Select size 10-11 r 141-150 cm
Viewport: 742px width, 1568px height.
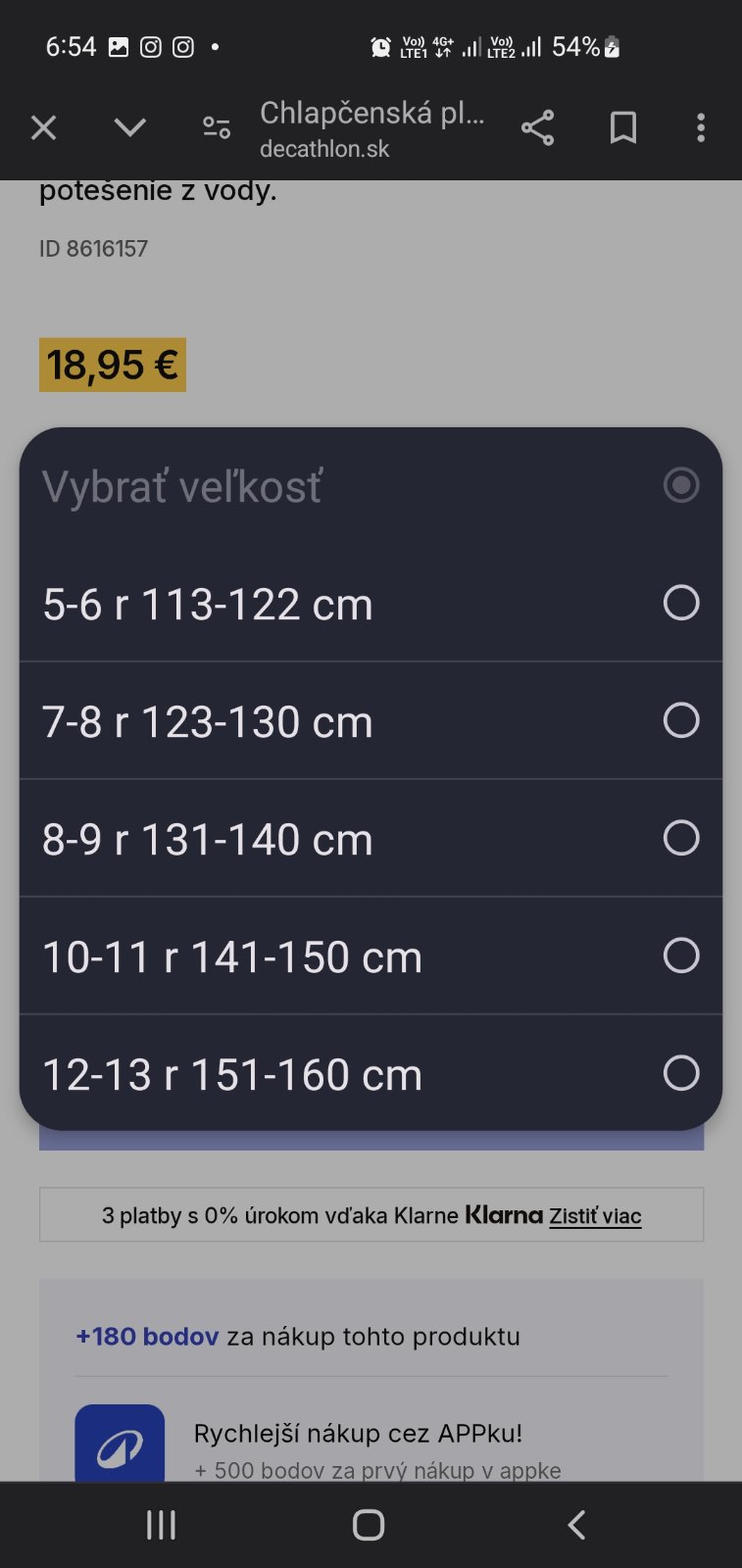(371, 956)
